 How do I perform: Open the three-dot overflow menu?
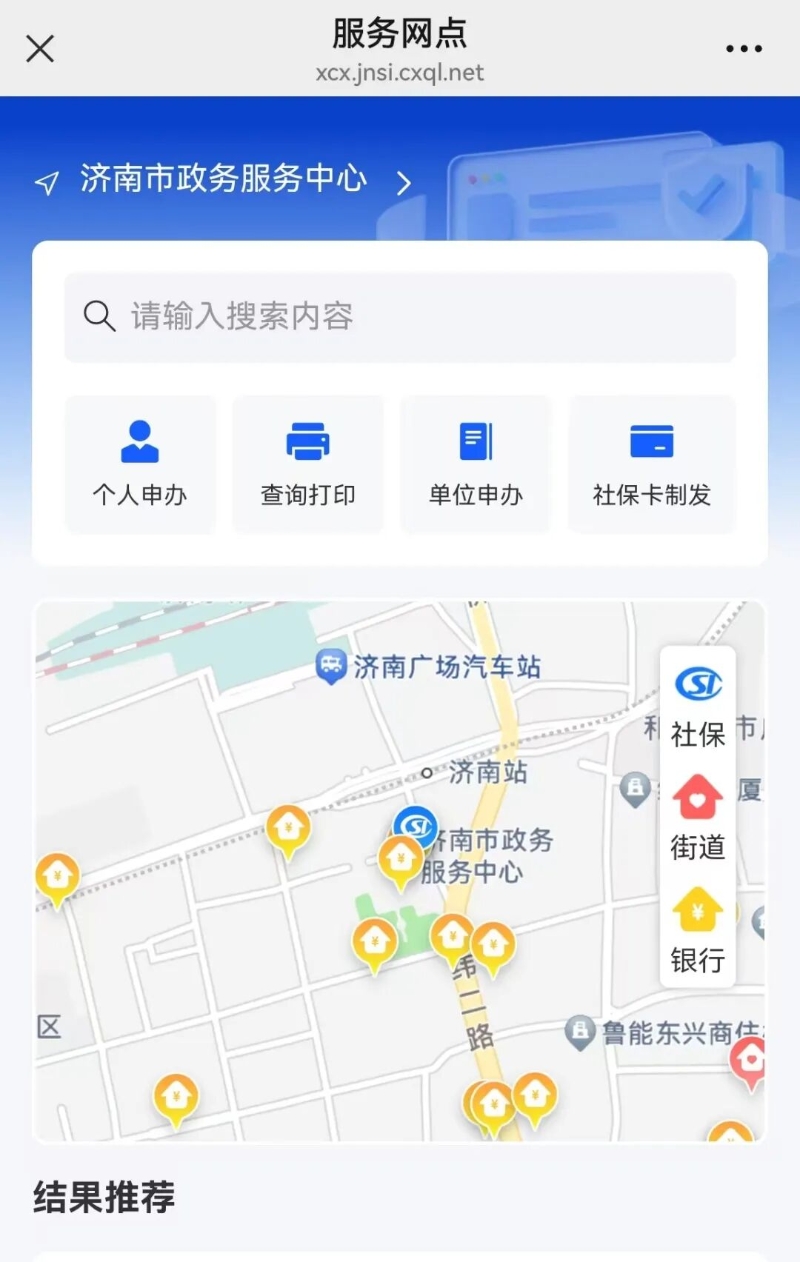[x=744, y=49]
